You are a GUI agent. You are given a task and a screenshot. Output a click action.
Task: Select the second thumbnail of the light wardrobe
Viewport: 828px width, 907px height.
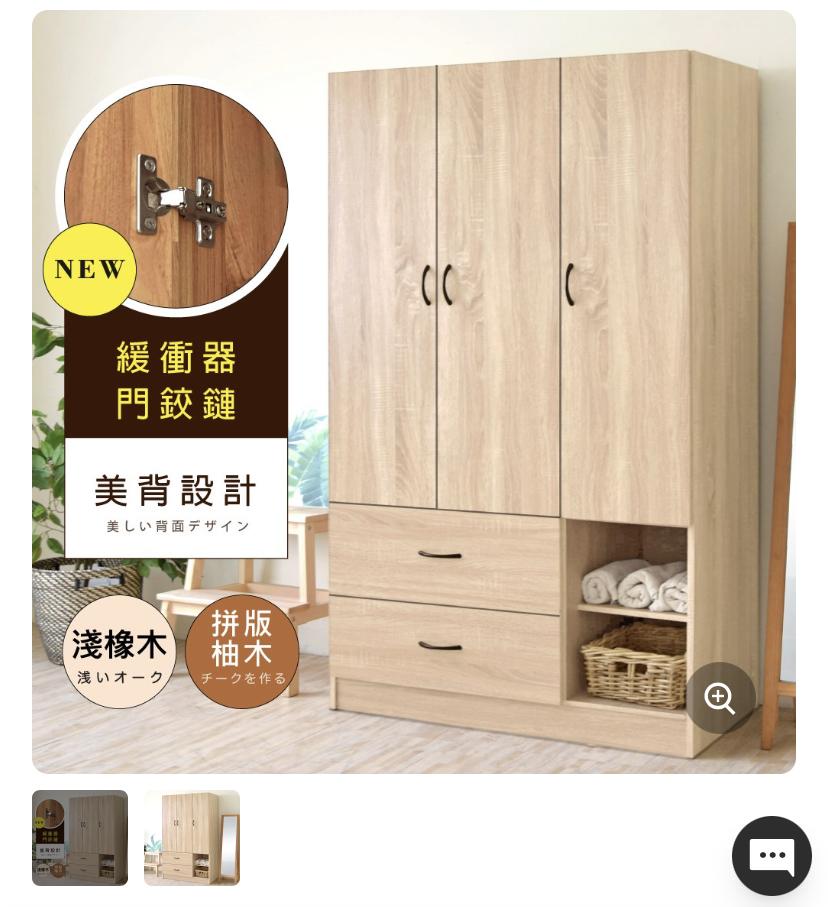(x=192, y=838)
